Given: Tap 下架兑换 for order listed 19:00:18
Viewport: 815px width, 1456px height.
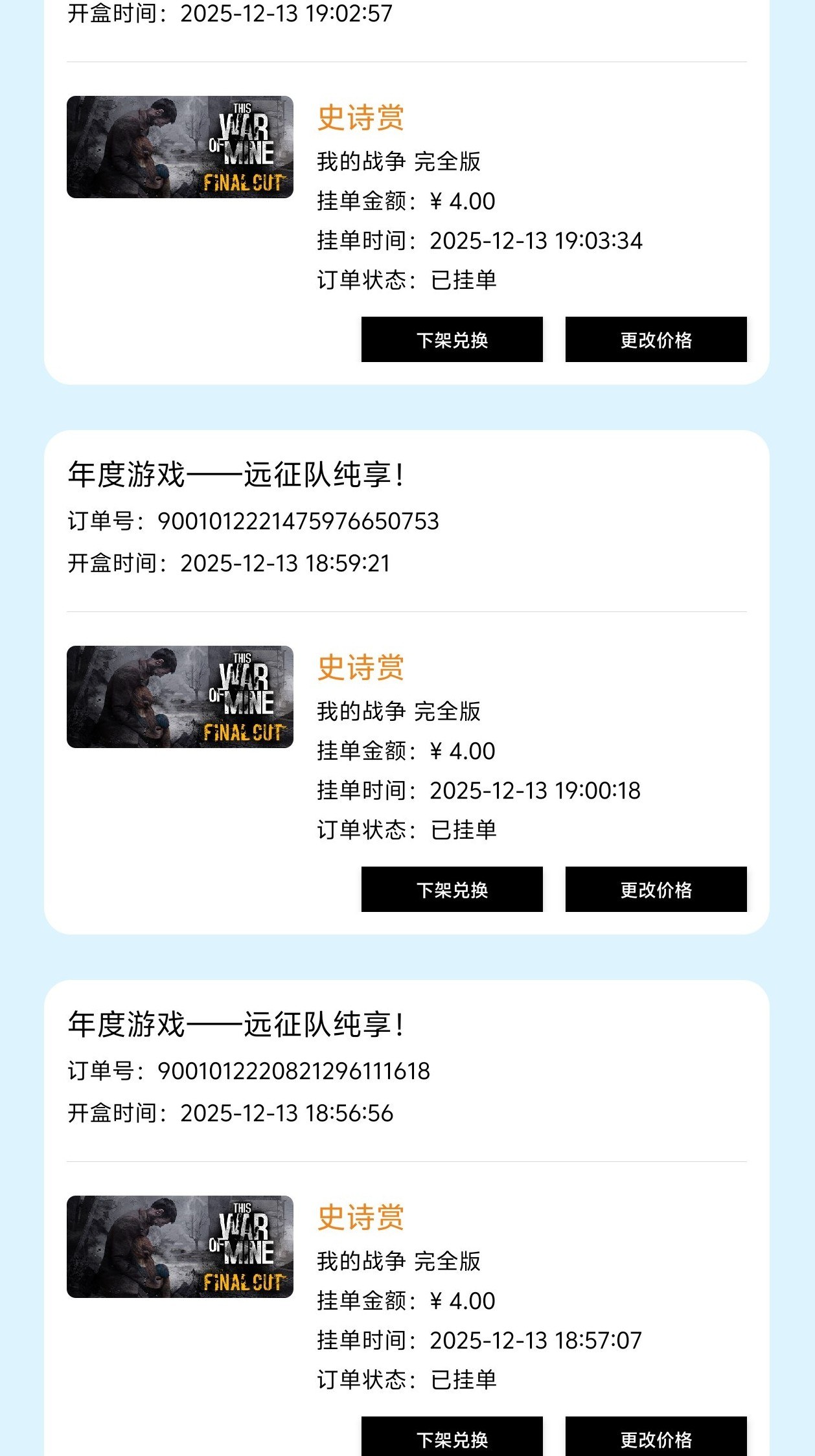Looking at the screenshot, I should point(452,889).
